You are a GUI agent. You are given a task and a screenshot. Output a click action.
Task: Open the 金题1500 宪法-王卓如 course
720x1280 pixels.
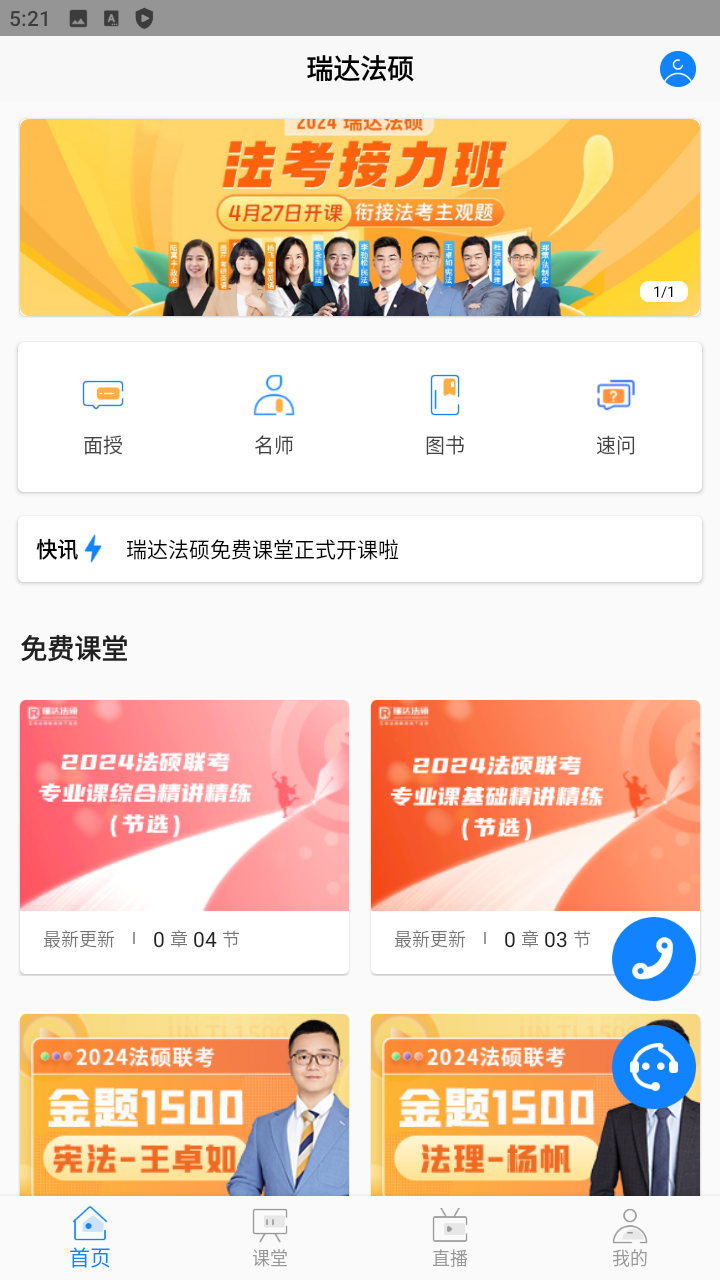(184, 1105)
